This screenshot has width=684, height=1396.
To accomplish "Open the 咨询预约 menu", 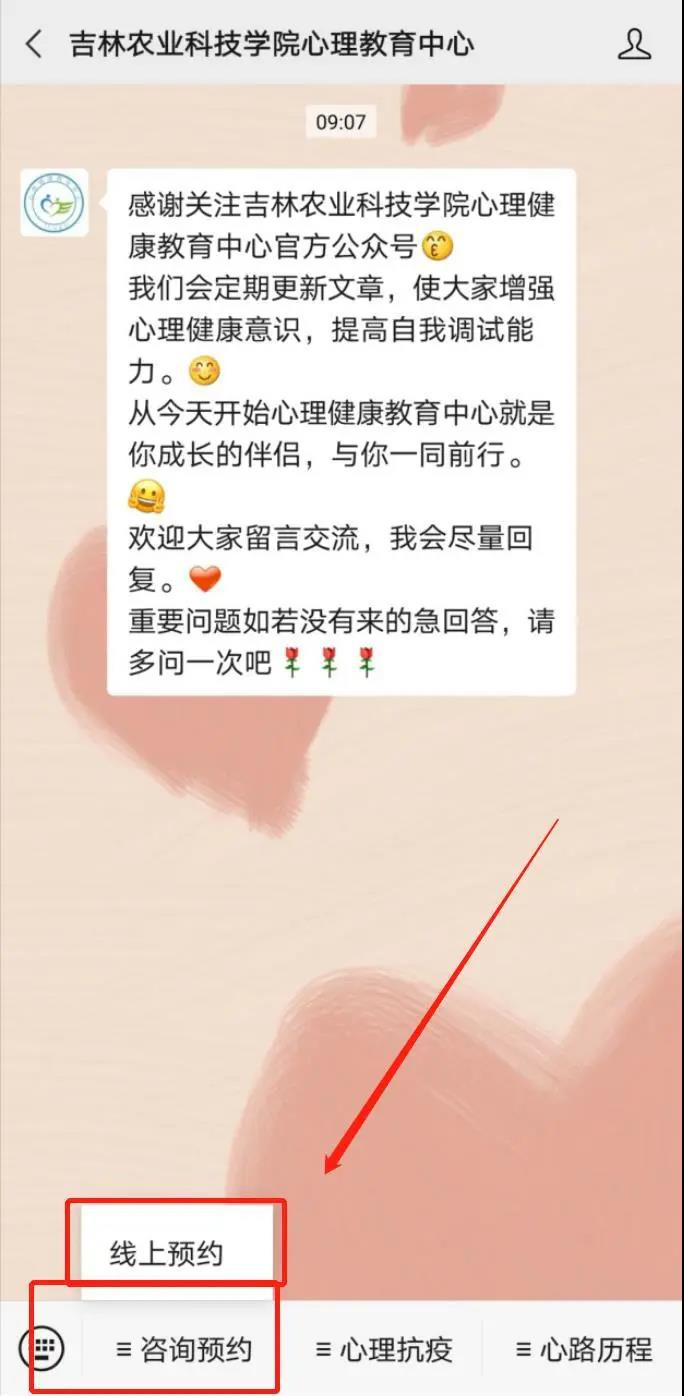I will tap(184, 1350).
